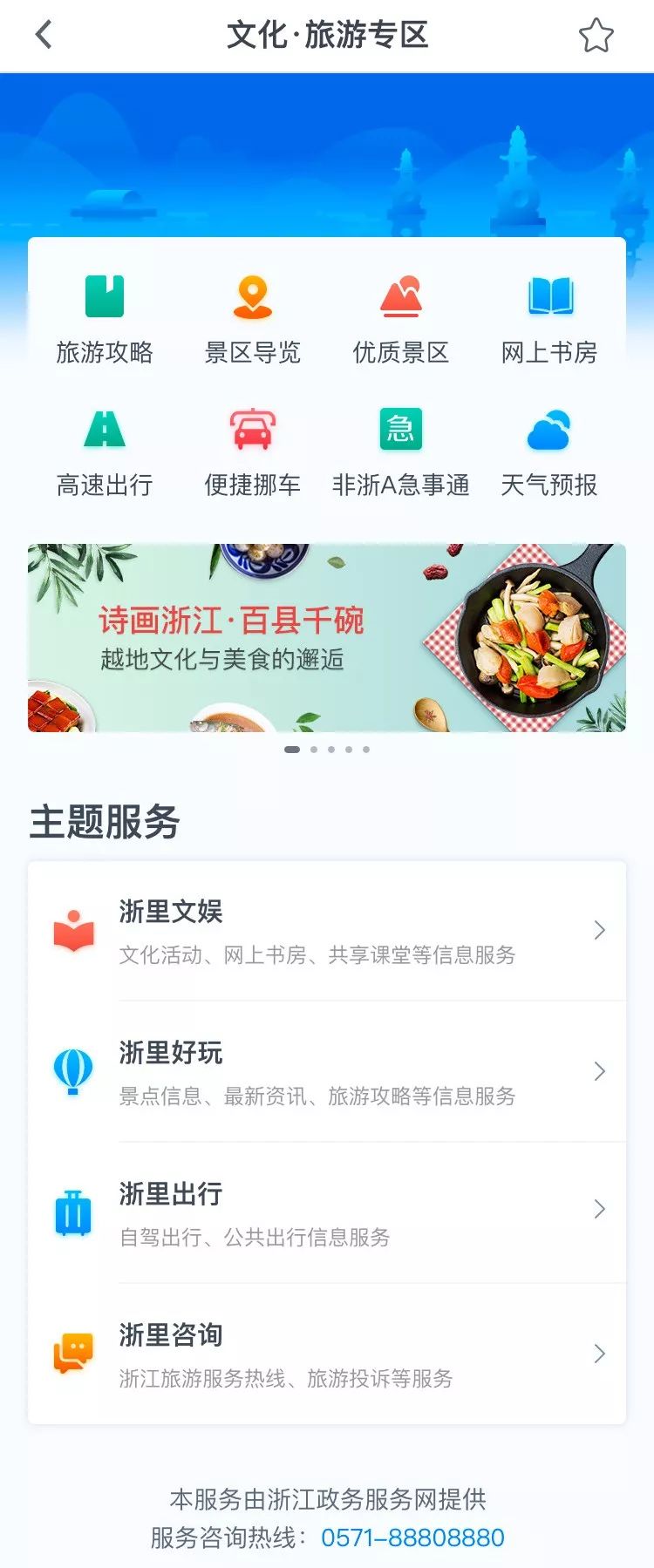This screenshot has width=654, height=1568.
Task: Select the 天气预报 weather forecast cloud icon
Action: coord(549,430)
